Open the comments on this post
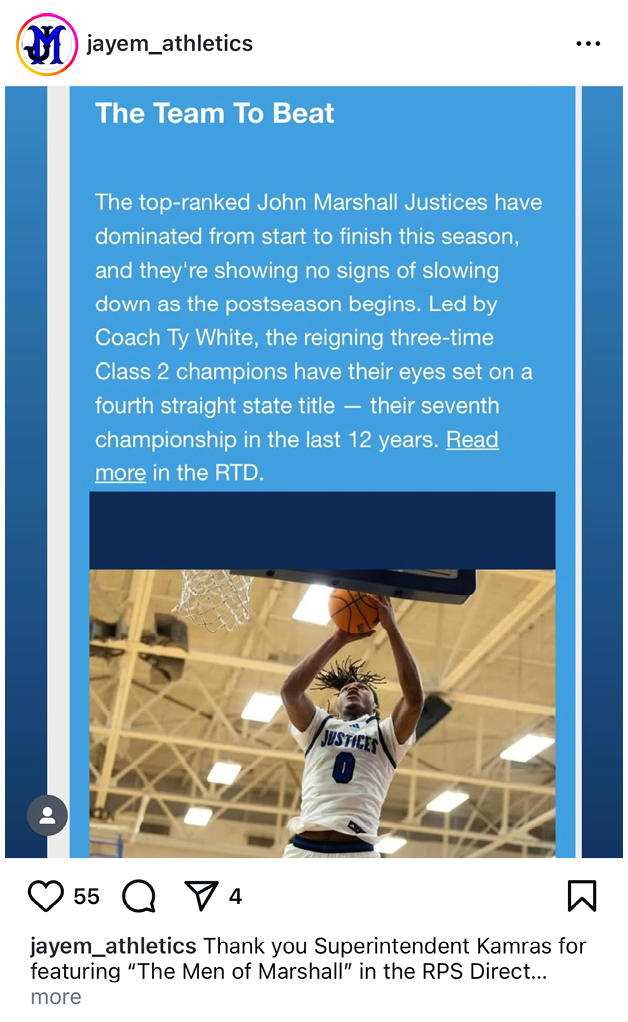 pos(138,896)
